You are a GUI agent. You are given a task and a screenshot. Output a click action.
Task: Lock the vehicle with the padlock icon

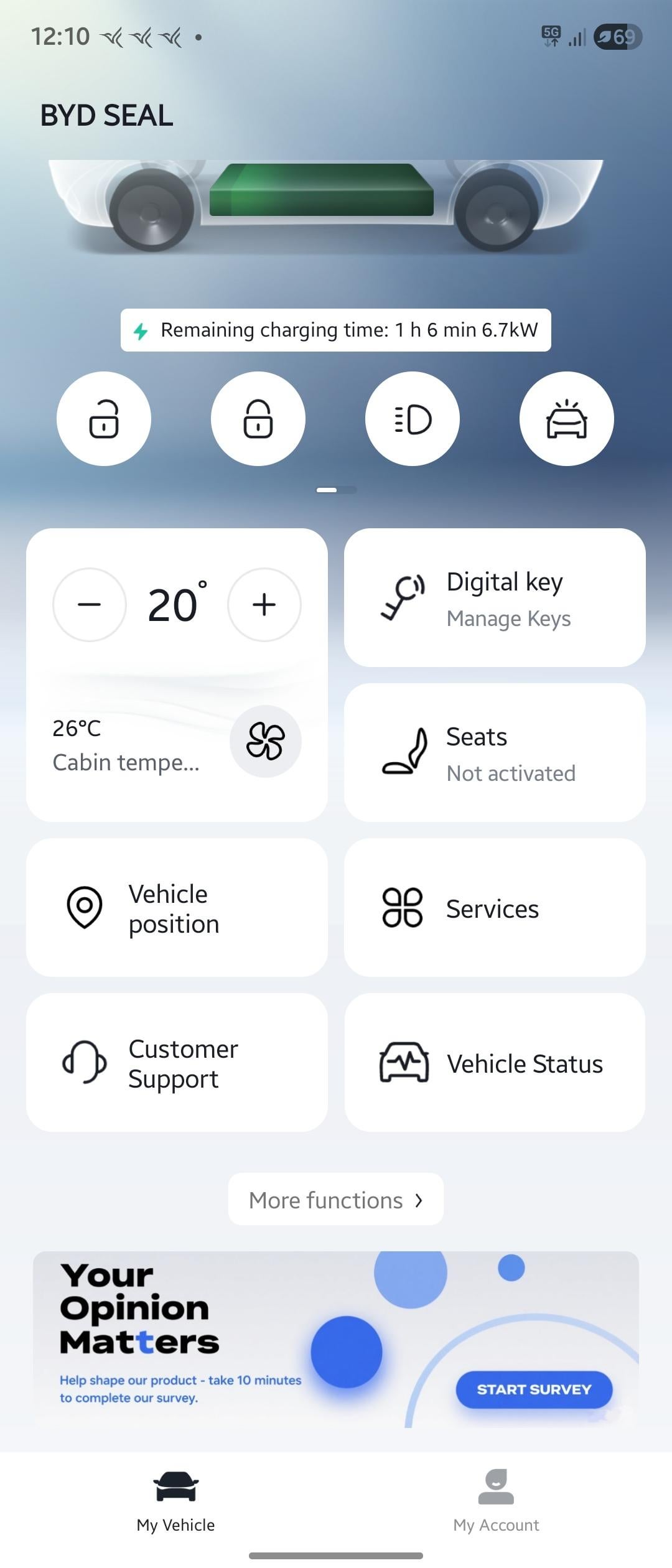(258, 419)
